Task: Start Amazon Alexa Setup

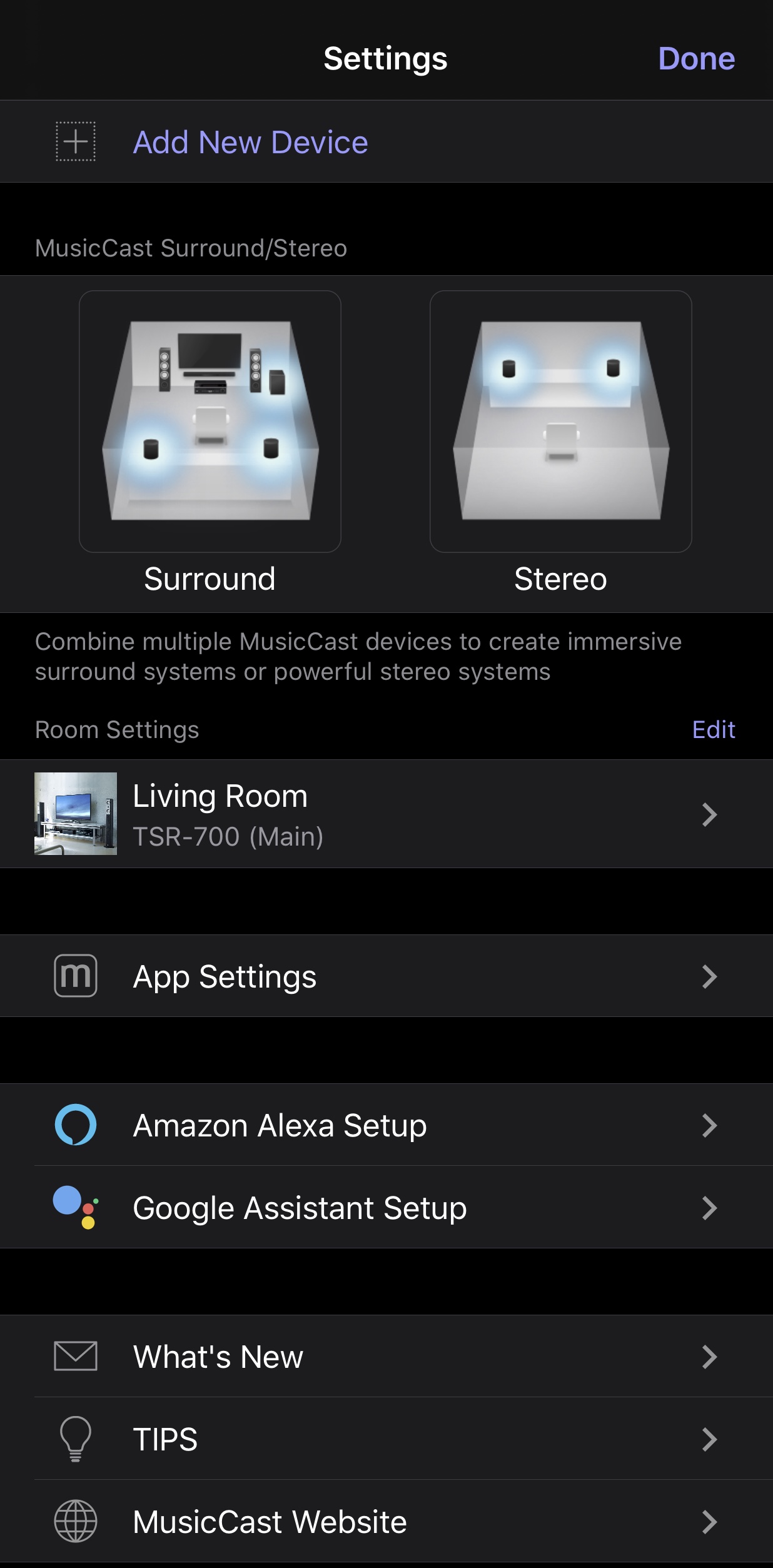Action: pos(386,1125)
